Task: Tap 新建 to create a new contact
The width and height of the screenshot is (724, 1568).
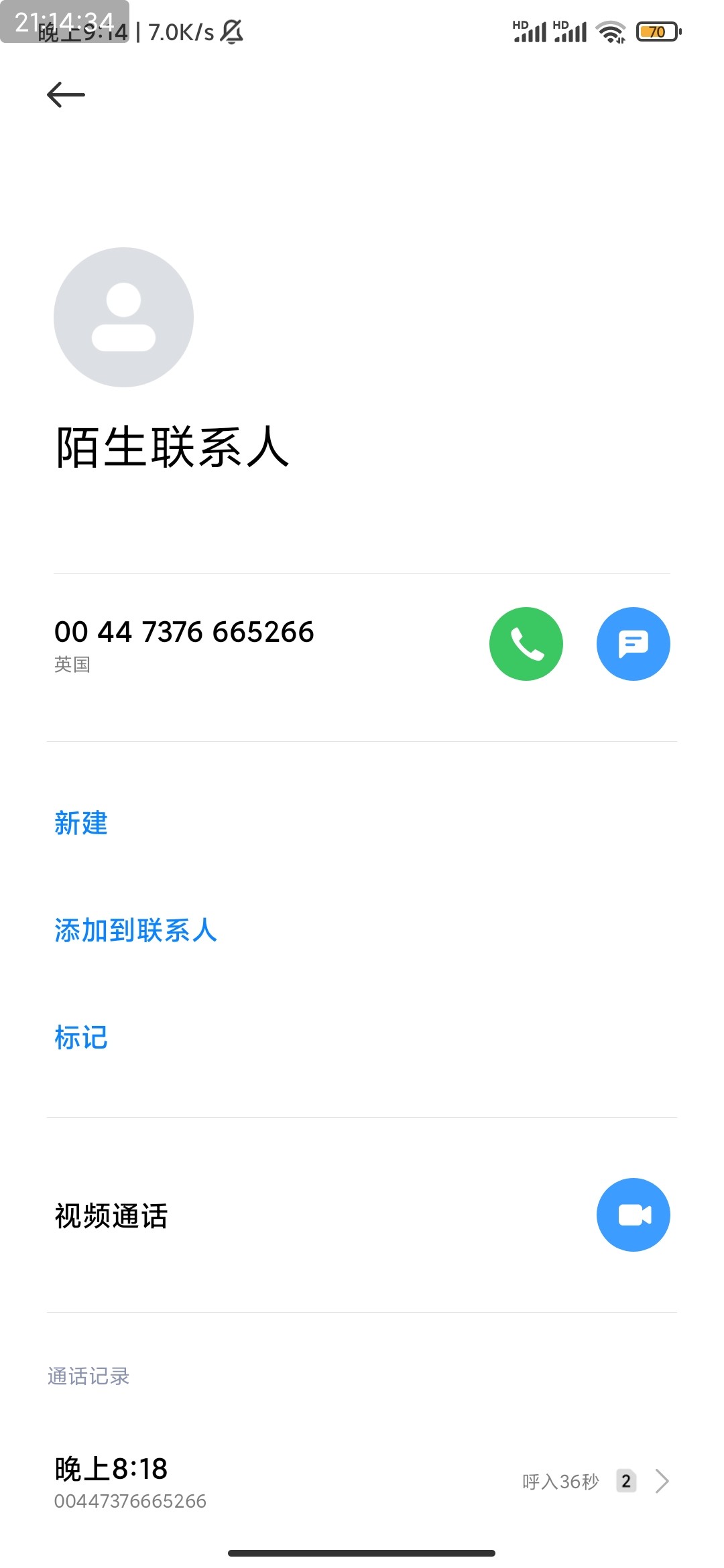Action: (x=81, y=823)
